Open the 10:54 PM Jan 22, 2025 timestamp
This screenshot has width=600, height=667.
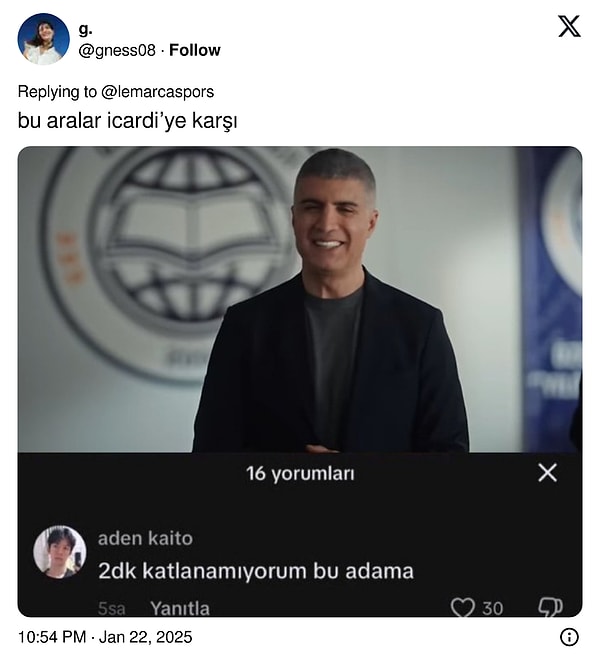(105, 637)
